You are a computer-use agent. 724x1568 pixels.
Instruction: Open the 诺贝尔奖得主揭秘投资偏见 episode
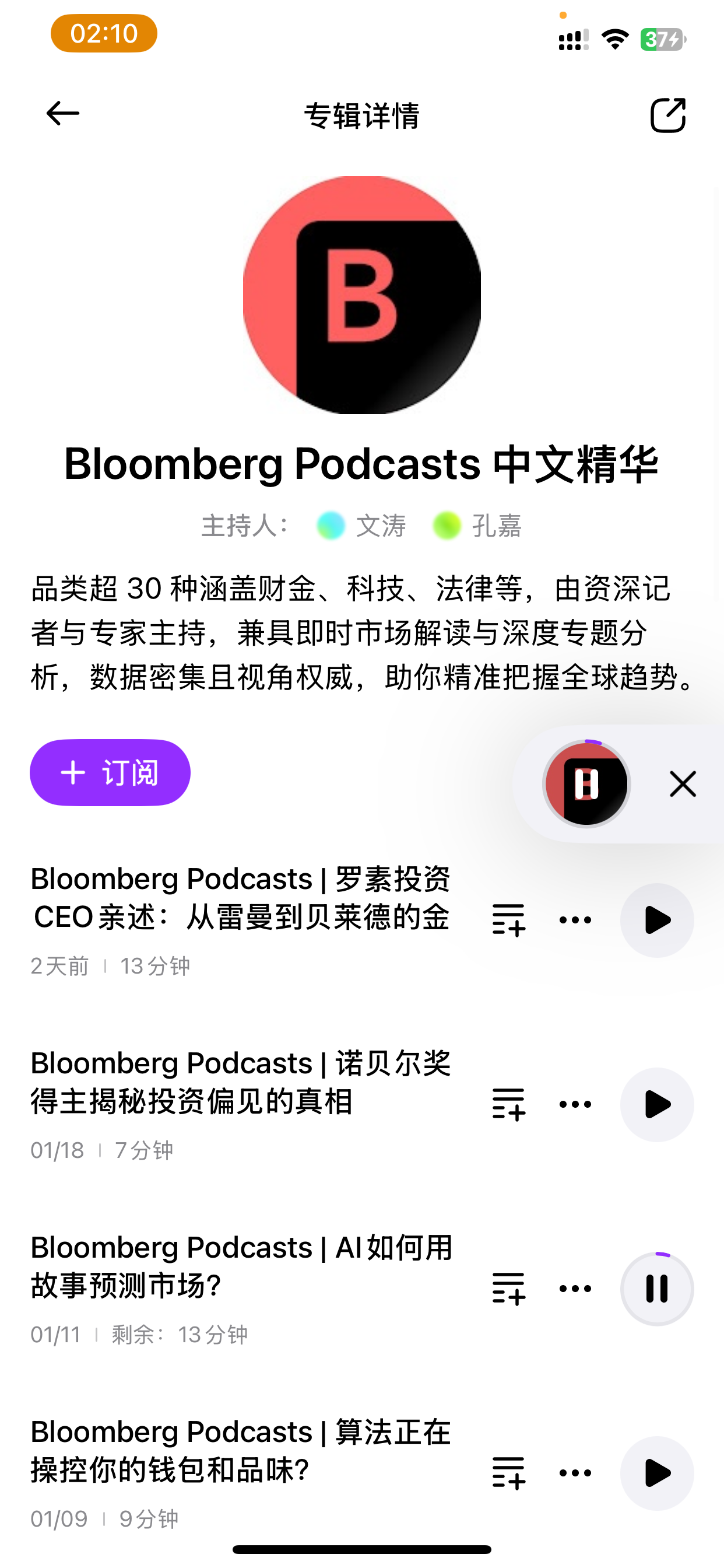(x=241, y=1082)
